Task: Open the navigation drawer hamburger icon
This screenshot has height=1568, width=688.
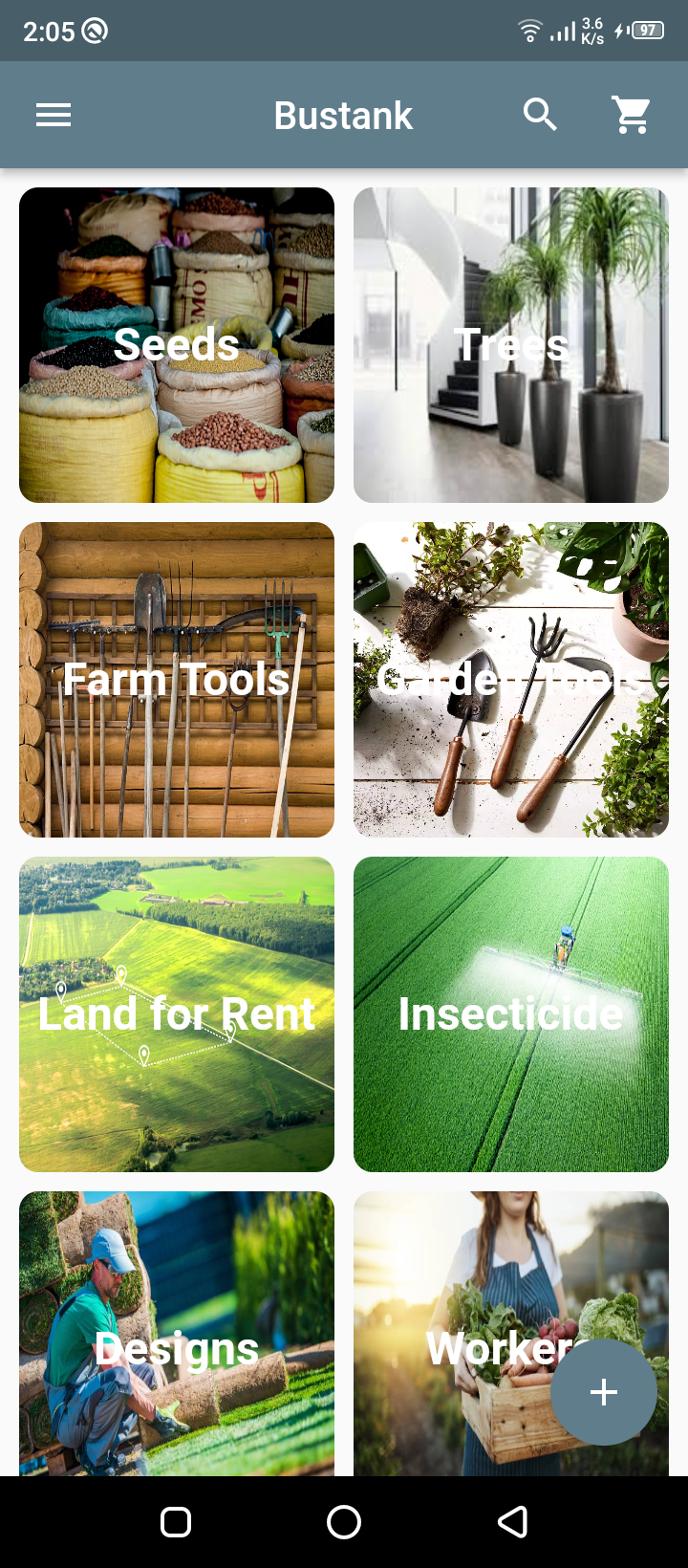Action: click(x=53, y=114)
